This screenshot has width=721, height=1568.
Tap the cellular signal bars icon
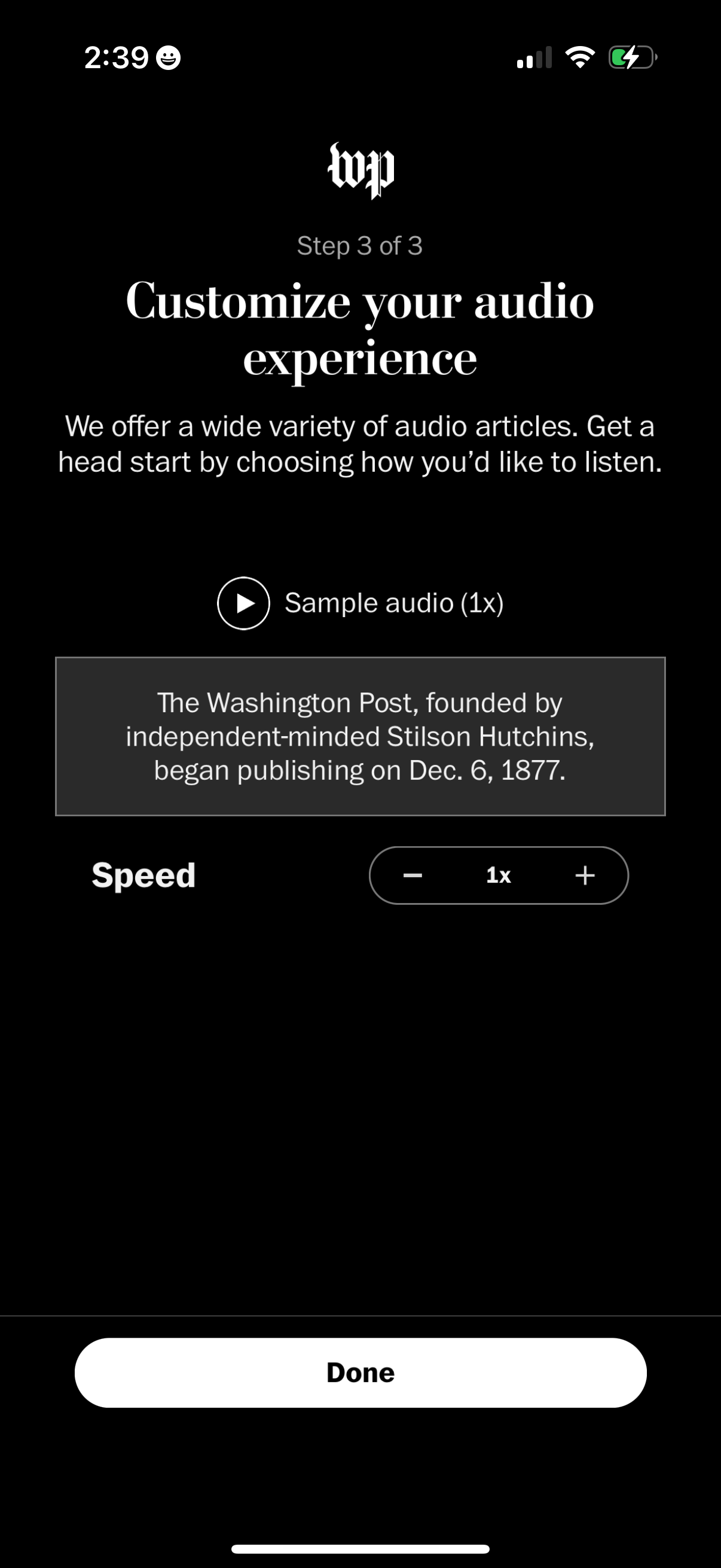[534, 56]
